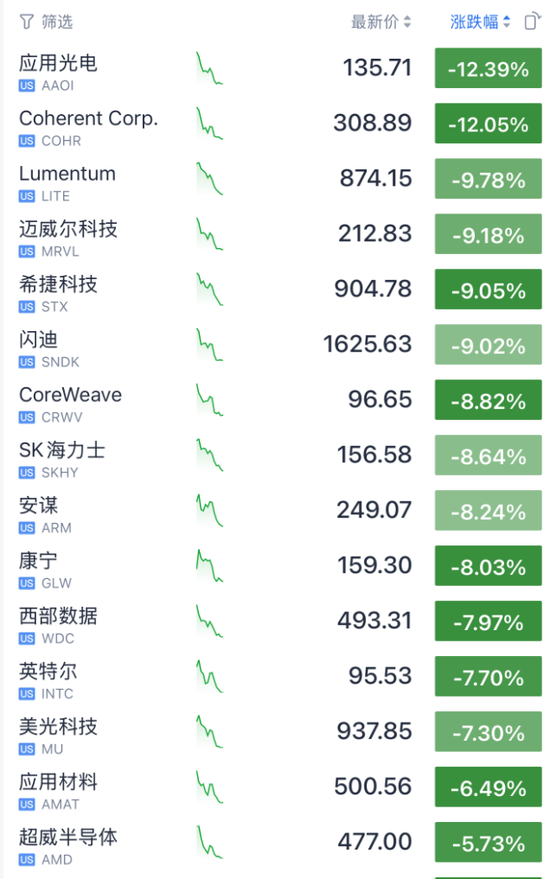550x879 pixels.
Task: Tap the layout switch icon beside 涨跌幅
Action: (x=532, y=21)
